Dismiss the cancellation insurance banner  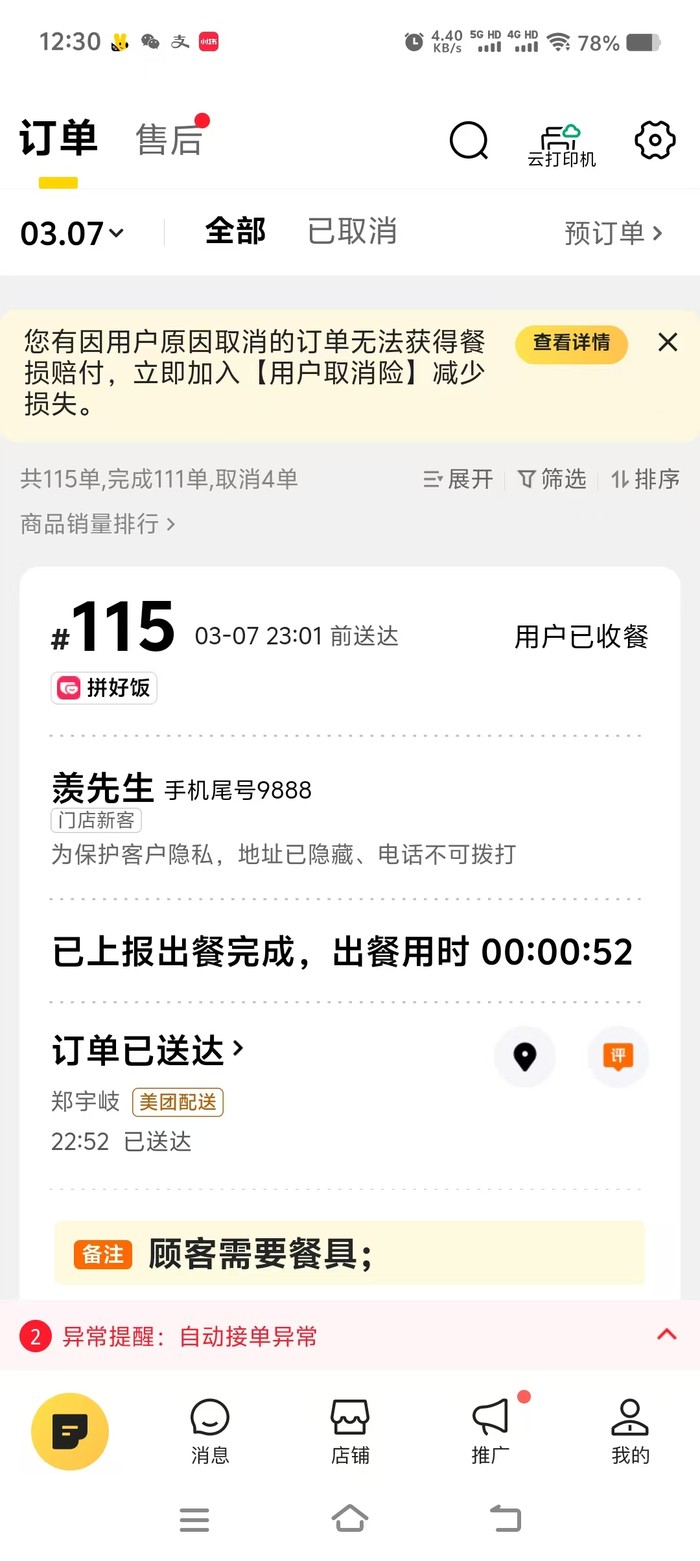coord(668,343)
